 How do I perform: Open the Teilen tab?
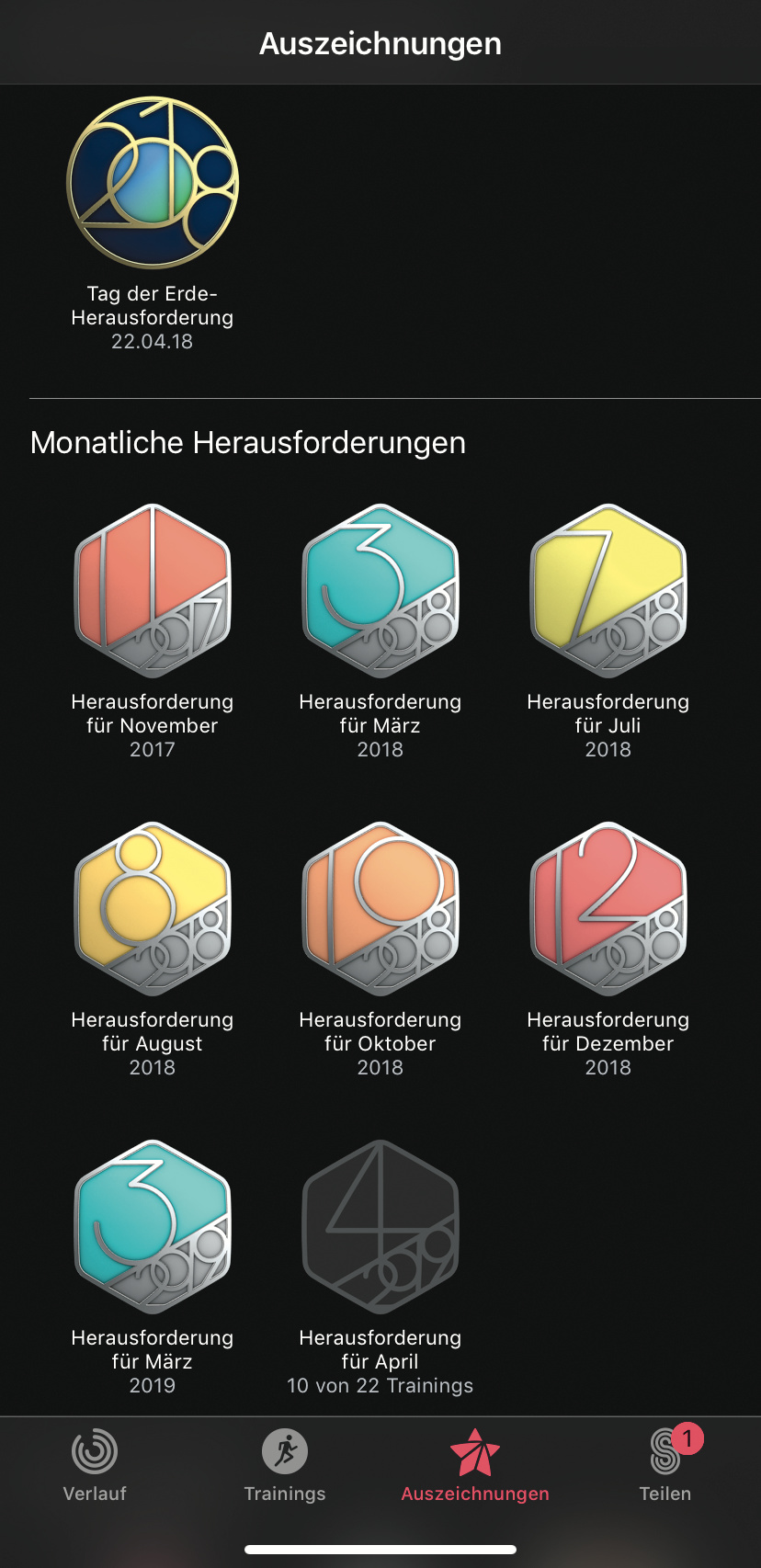665,1466
